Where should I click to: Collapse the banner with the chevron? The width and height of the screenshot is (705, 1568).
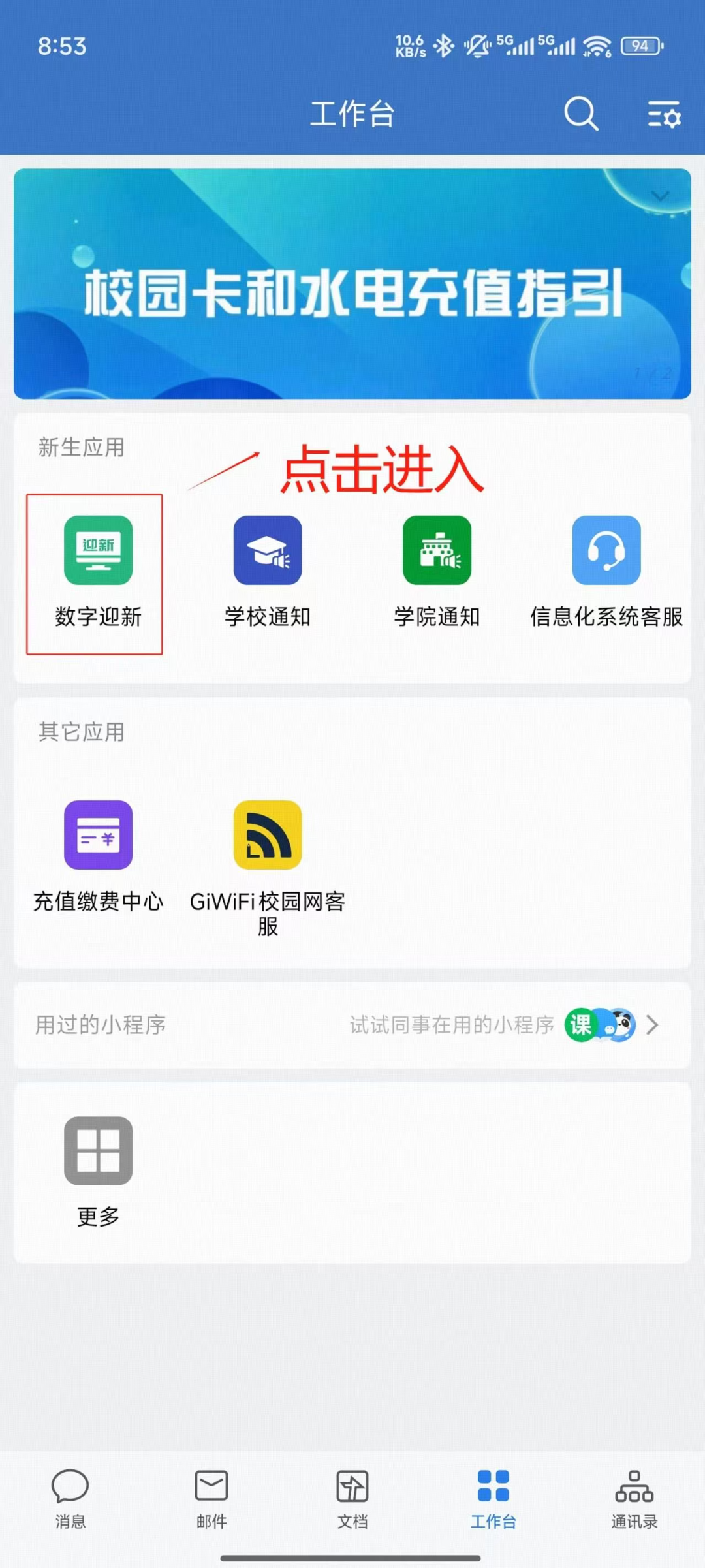(660, 196)
